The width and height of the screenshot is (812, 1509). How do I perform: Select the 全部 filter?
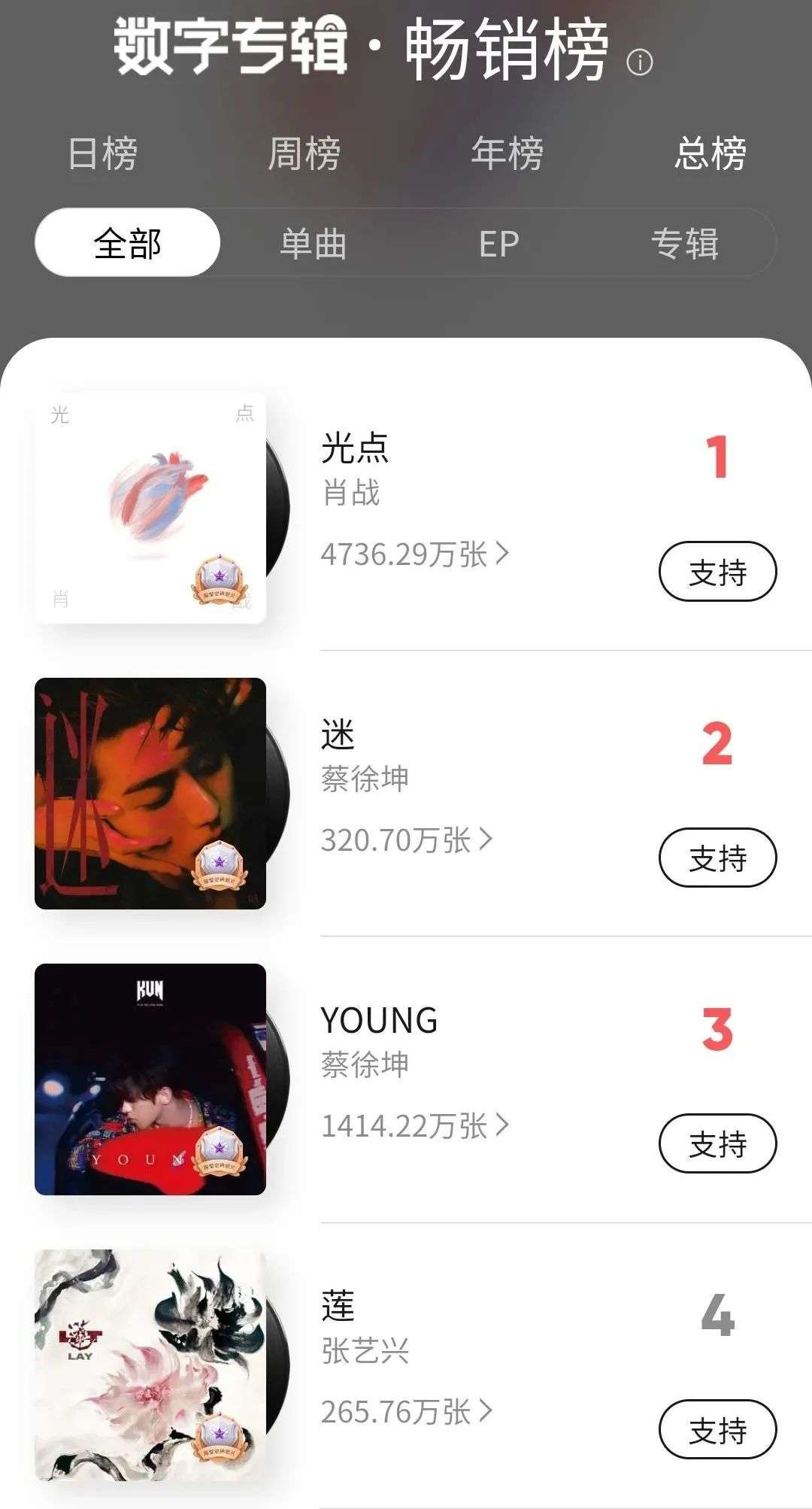pos(128,243)
